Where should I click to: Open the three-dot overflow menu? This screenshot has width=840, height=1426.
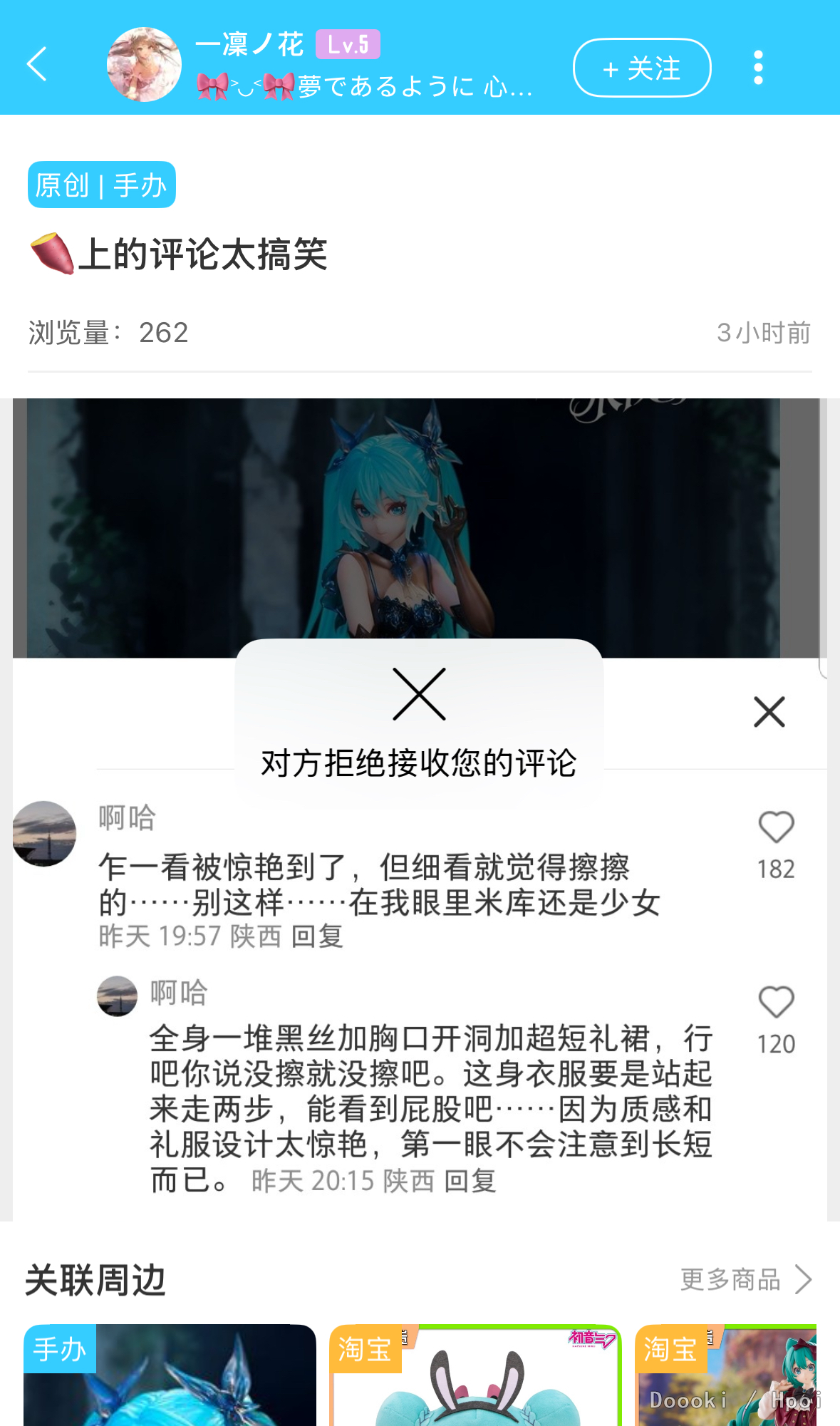coord(758,68)
